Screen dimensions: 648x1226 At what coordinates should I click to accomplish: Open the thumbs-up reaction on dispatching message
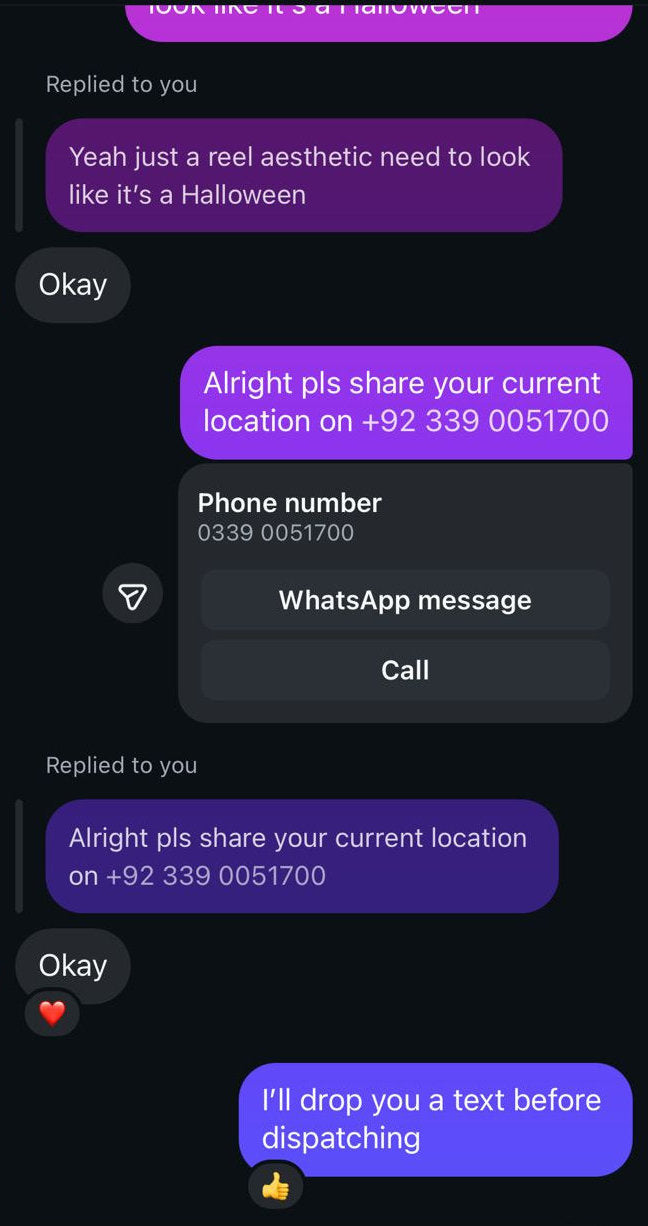[x=275, y=1186]
